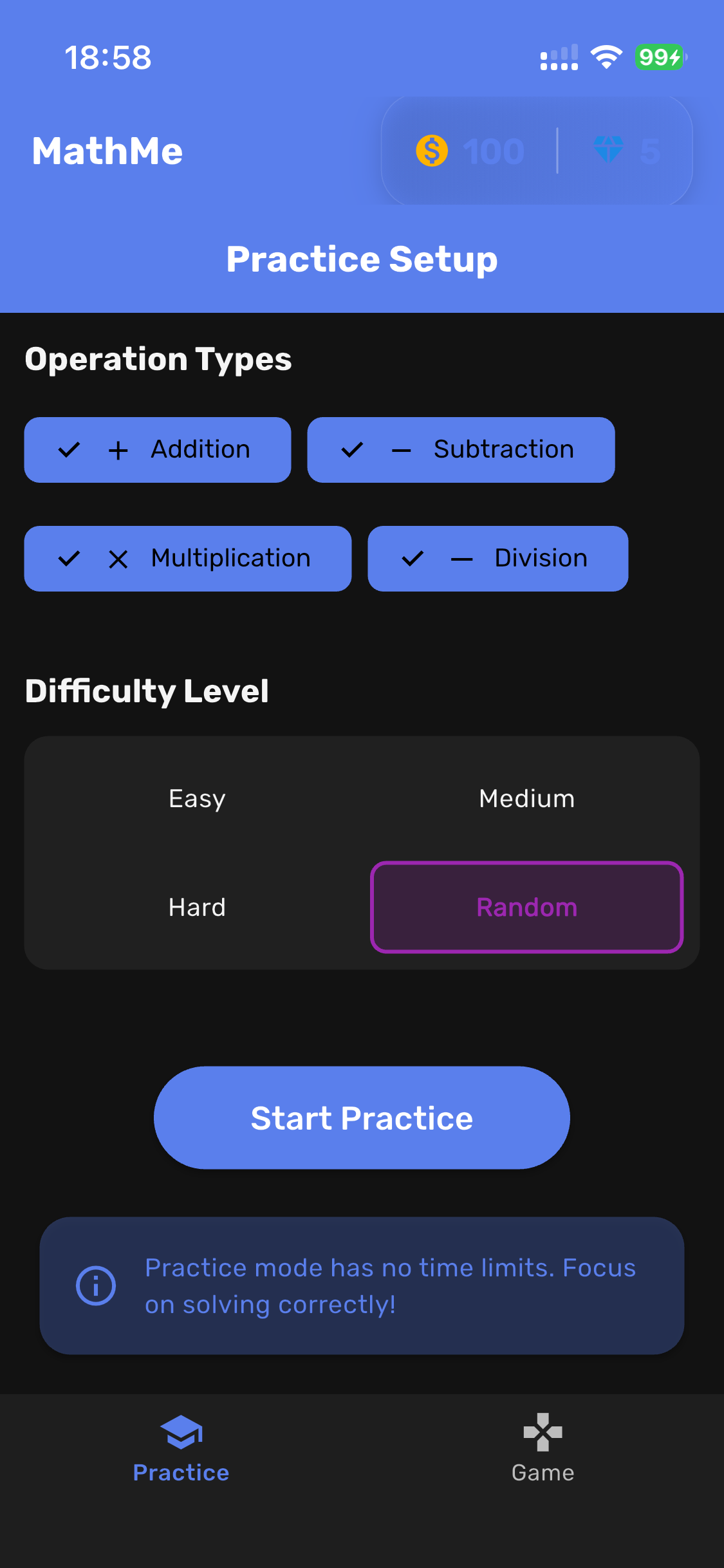This screenshot has width=724, height=1568.
Task: Toggle the Division operation off
Action: click(497, 559)
